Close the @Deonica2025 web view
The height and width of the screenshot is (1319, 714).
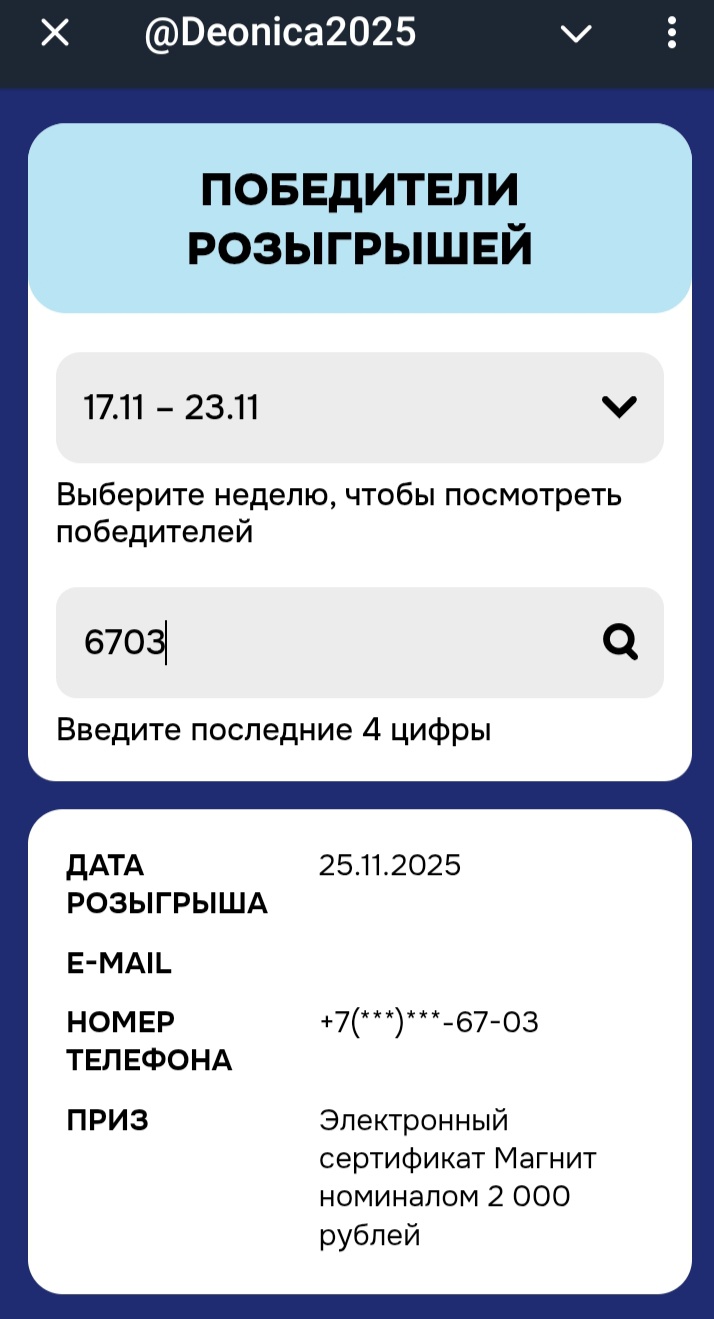54,34
